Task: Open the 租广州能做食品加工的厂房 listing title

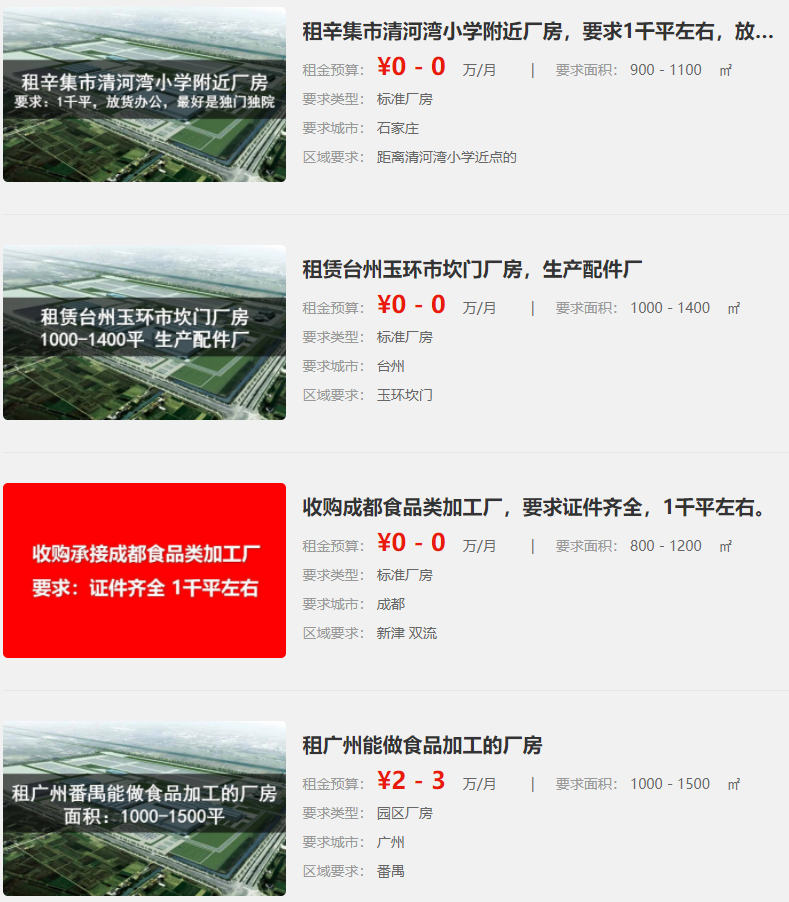Action: (422, 746)
